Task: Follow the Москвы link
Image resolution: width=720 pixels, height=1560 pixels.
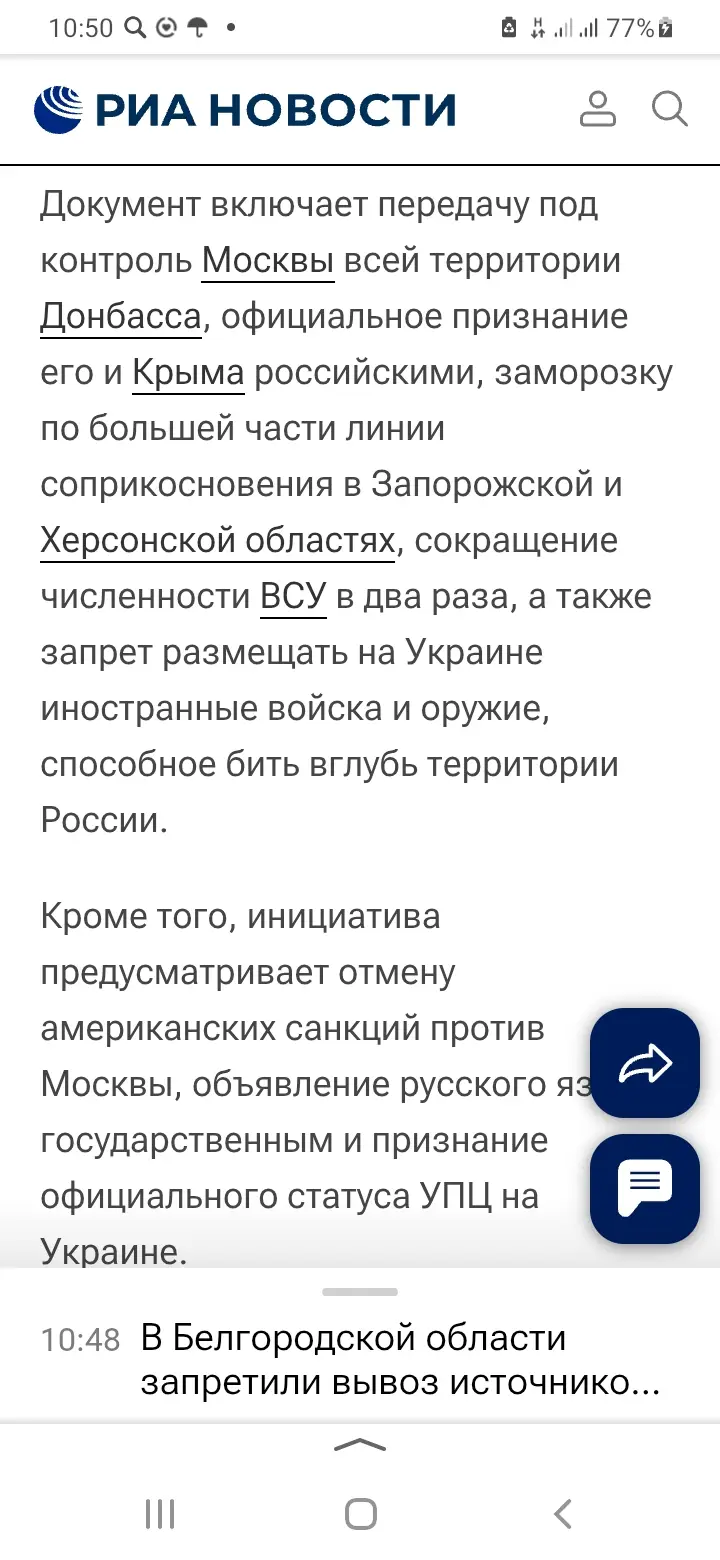Action: (267, 261)
